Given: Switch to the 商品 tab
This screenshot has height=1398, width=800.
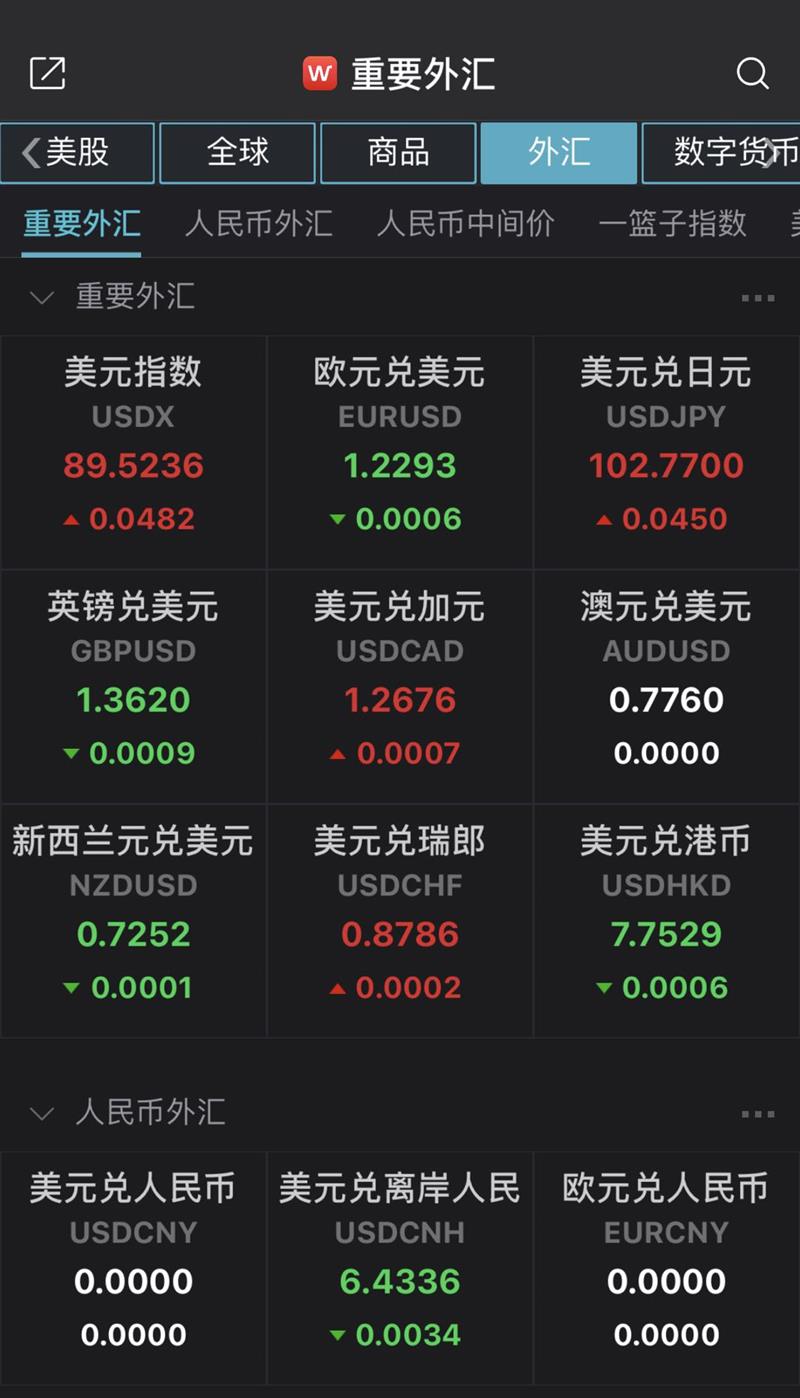Looking at the screenshot, I should pos(398,153).
